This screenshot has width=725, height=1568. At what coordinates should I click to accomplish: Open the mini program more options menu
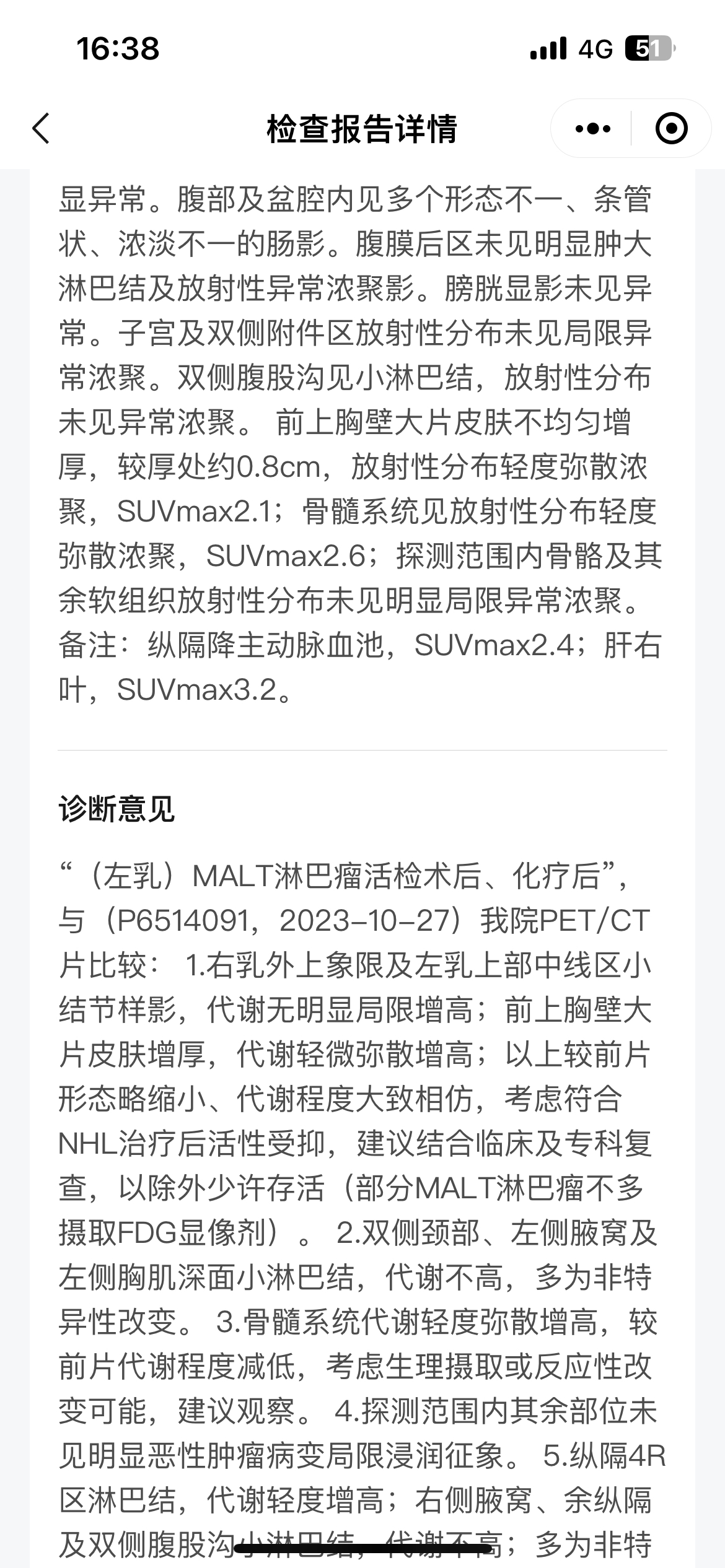[592, 129]
